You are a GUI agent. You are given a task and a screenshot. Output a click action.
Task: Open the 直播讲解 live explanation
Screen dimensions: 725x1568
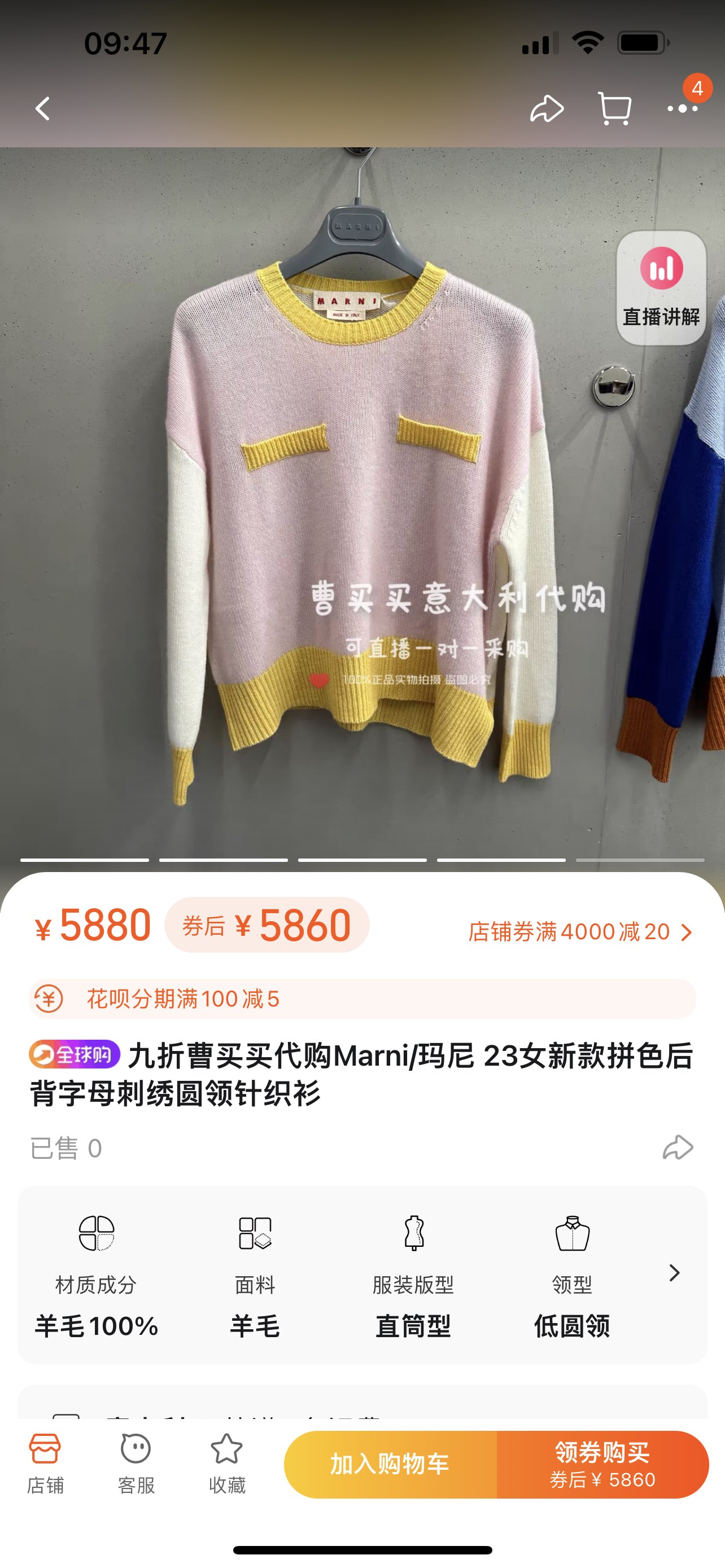[661, 287]
